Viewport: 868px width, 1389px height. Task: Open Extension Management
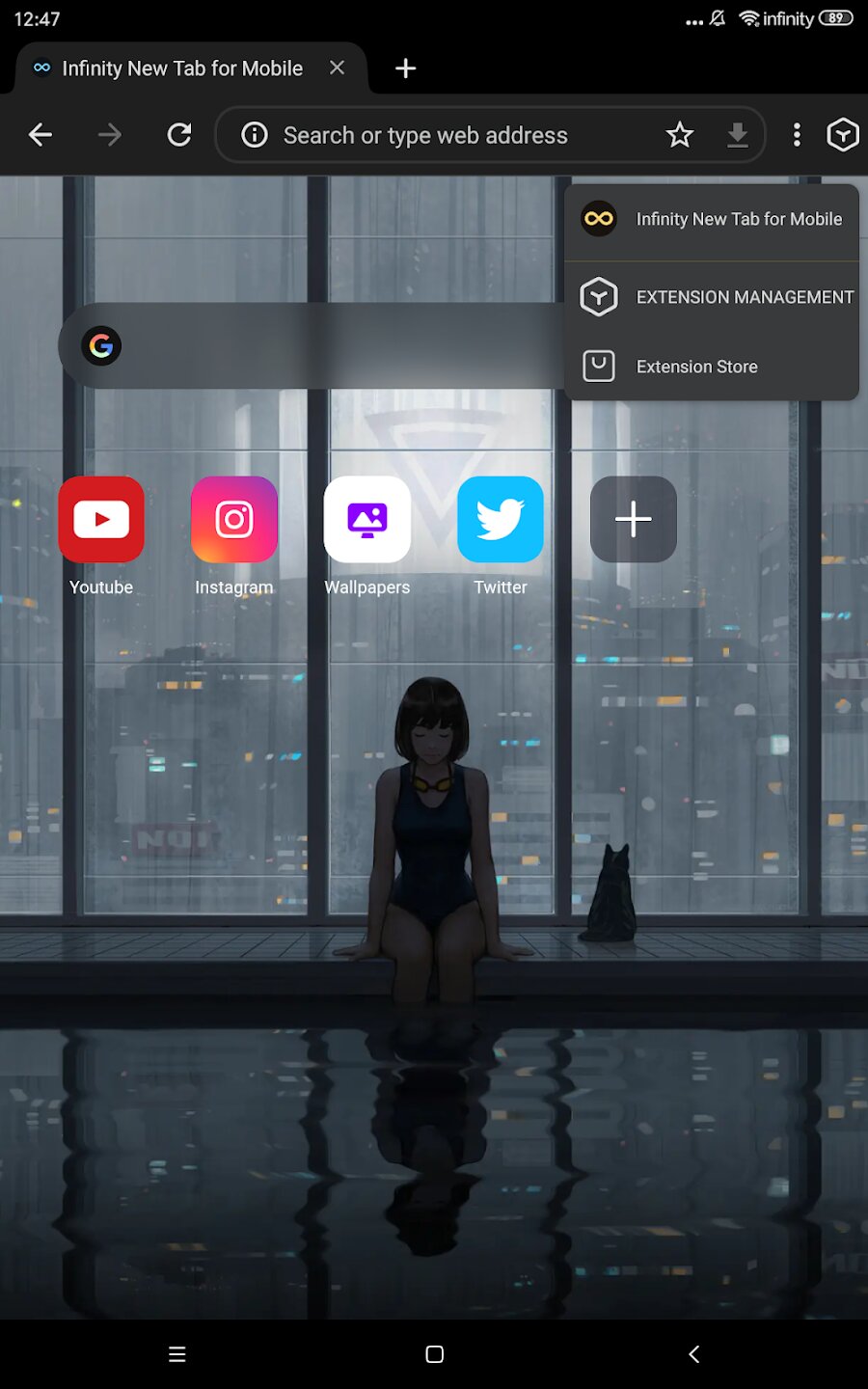pos(716,297)
